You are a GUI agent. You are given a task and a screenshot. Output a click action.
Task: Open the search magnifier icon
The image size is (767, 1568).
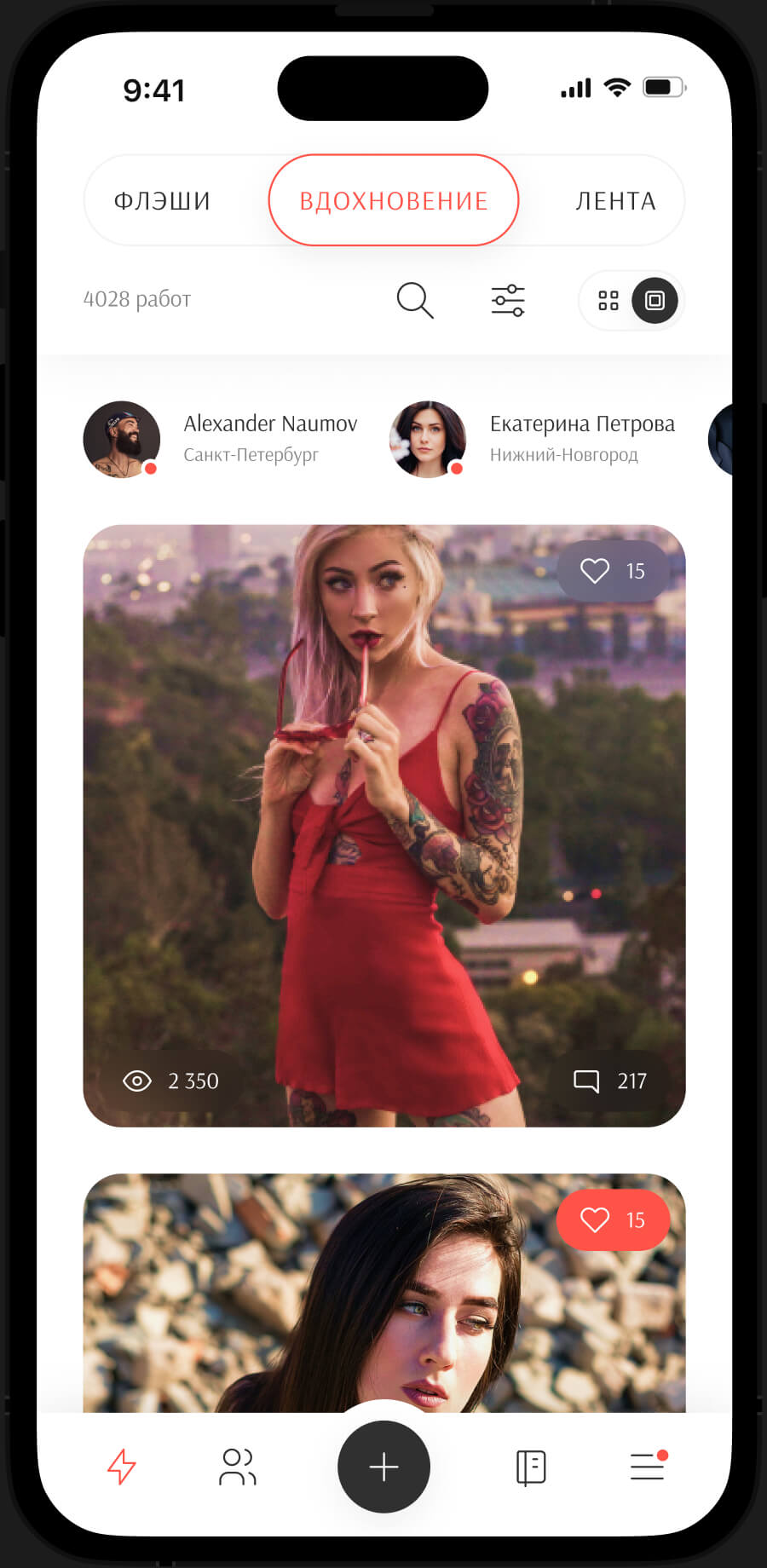[415, 300]
